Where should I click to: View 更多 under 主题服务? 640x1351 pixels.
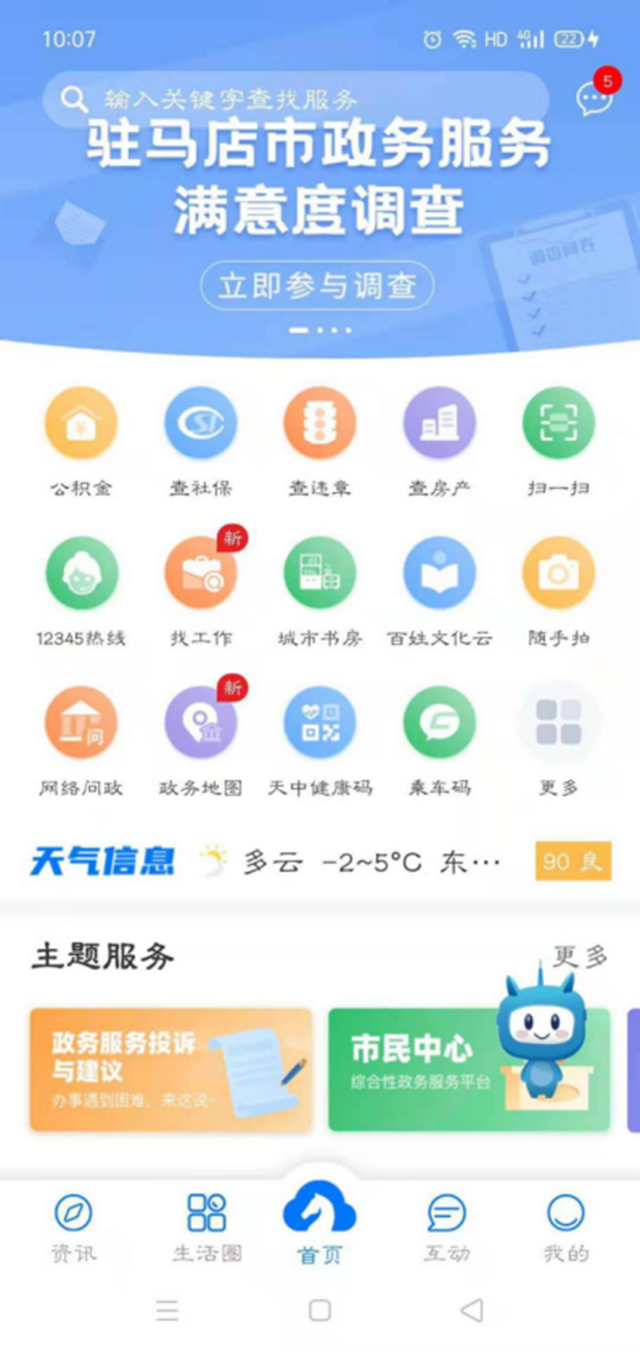pos(580,956)
